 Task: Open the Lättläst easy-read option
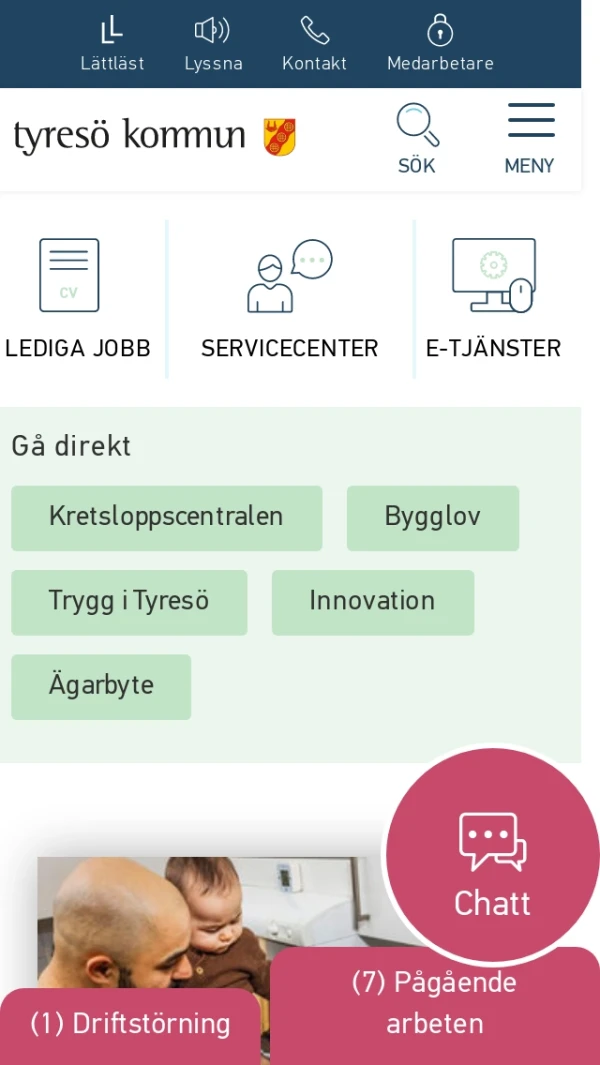(x=112, y=44)
